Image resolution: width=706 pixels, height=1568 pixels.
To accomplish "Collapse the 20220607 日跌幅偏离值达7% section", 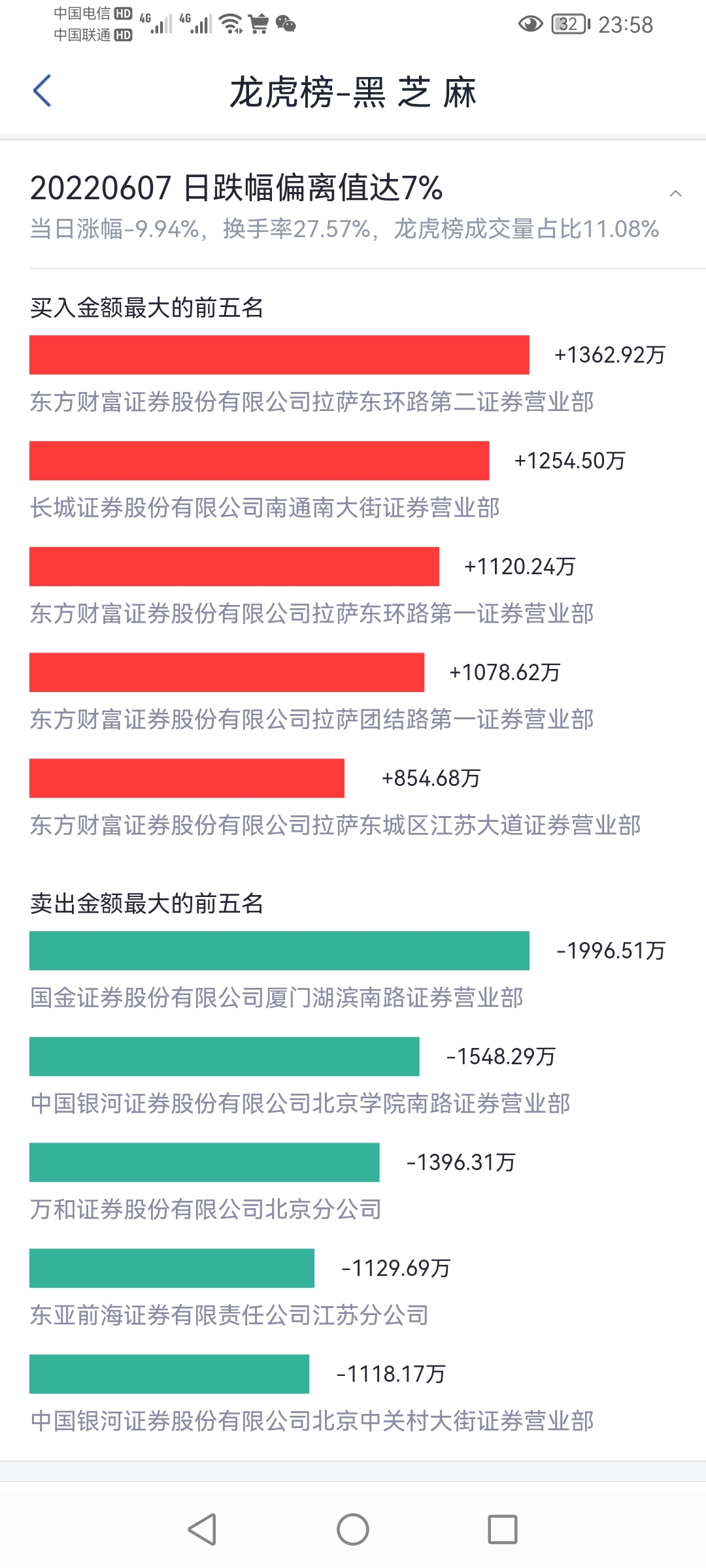I will [x=675, y=193].
